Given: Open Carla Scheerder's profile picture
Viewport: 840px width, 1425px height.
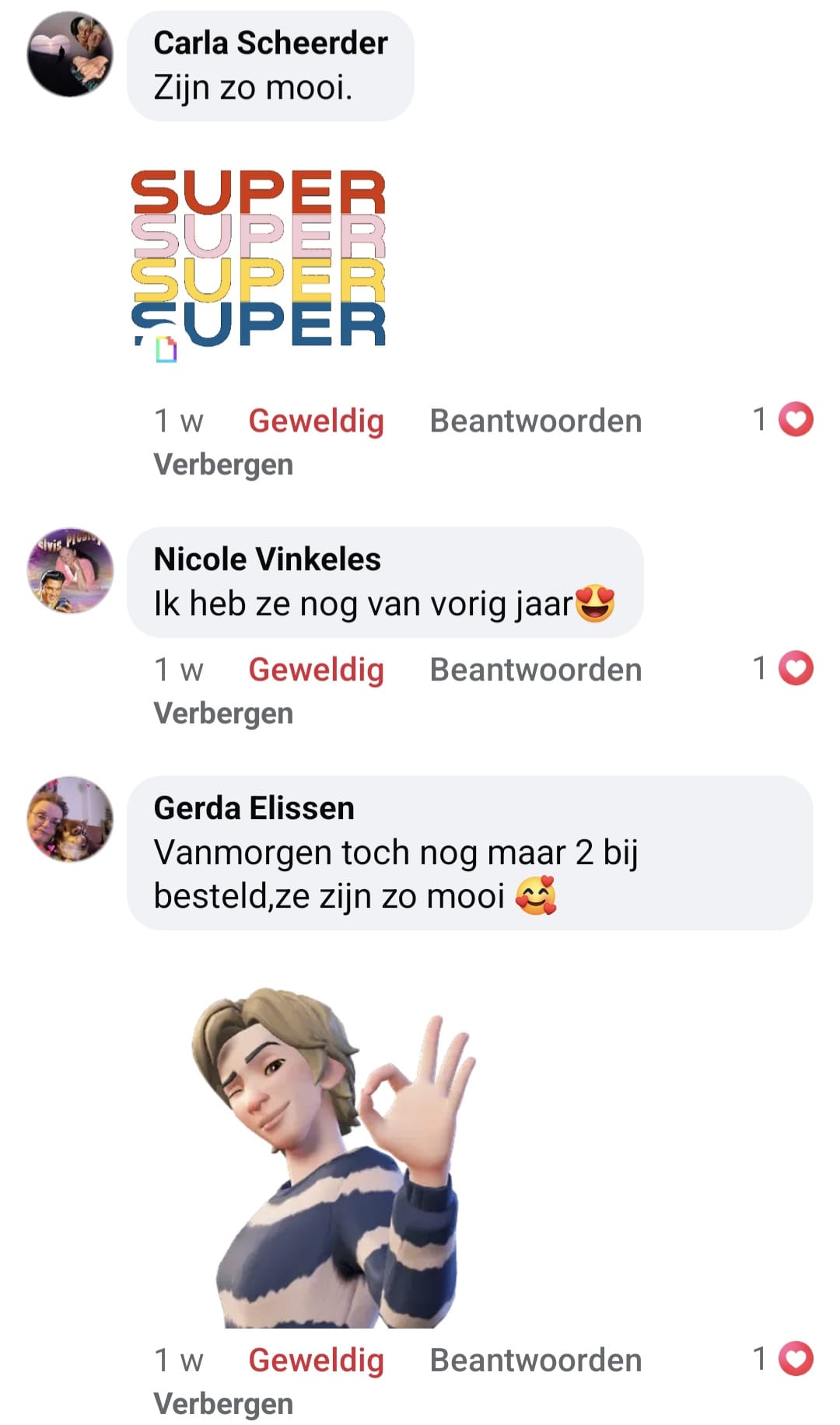Looking at the screenshot, I should [x=70, y=54].
